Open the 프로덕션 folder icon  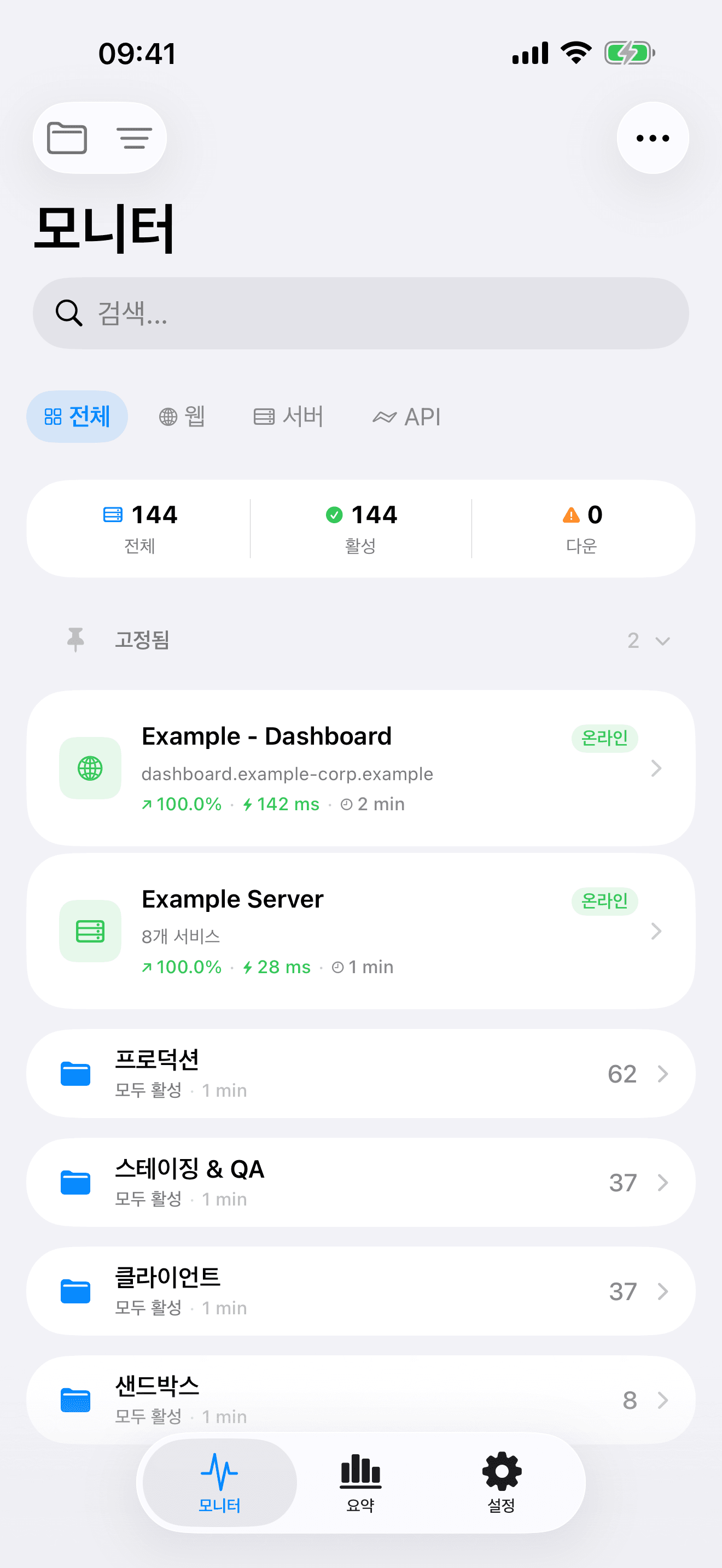75,1073
